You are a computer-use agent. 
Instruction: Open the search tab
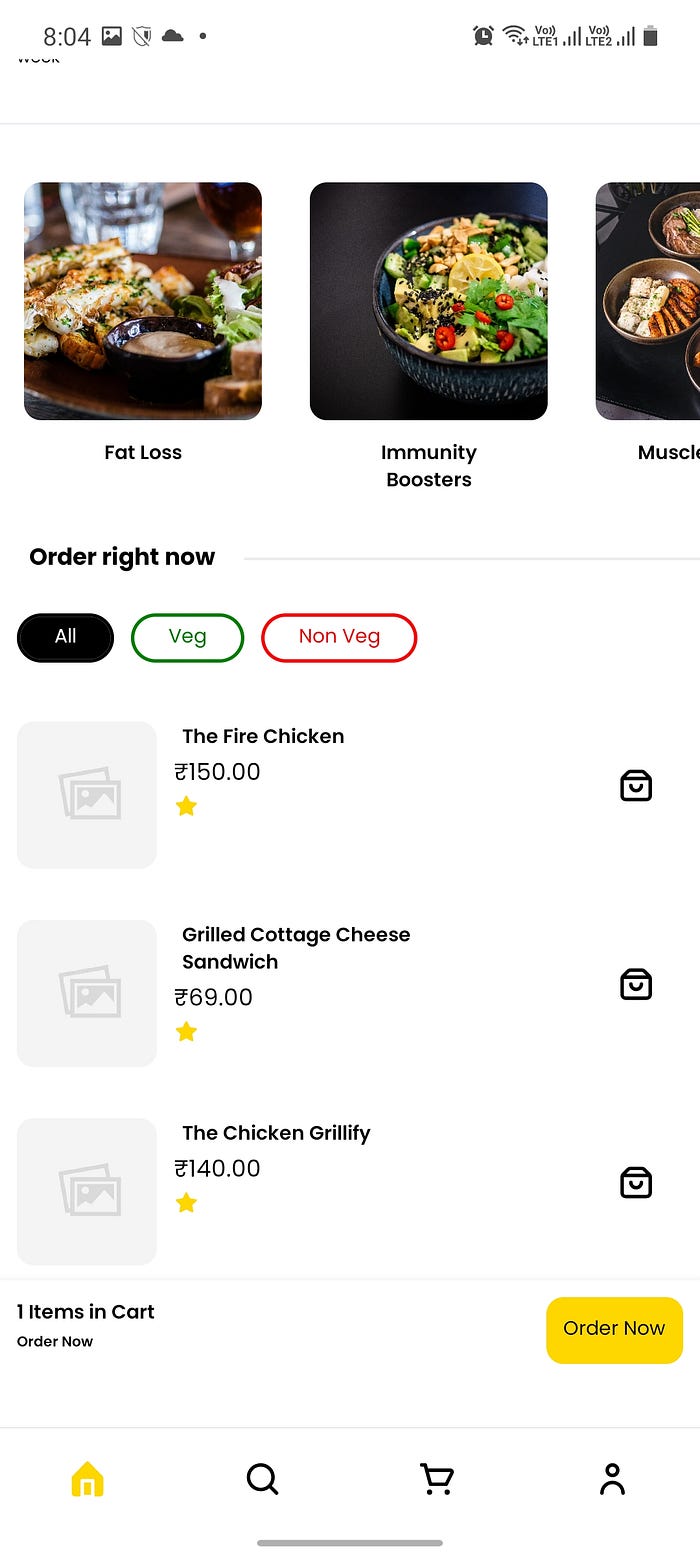pos(262,1479)
